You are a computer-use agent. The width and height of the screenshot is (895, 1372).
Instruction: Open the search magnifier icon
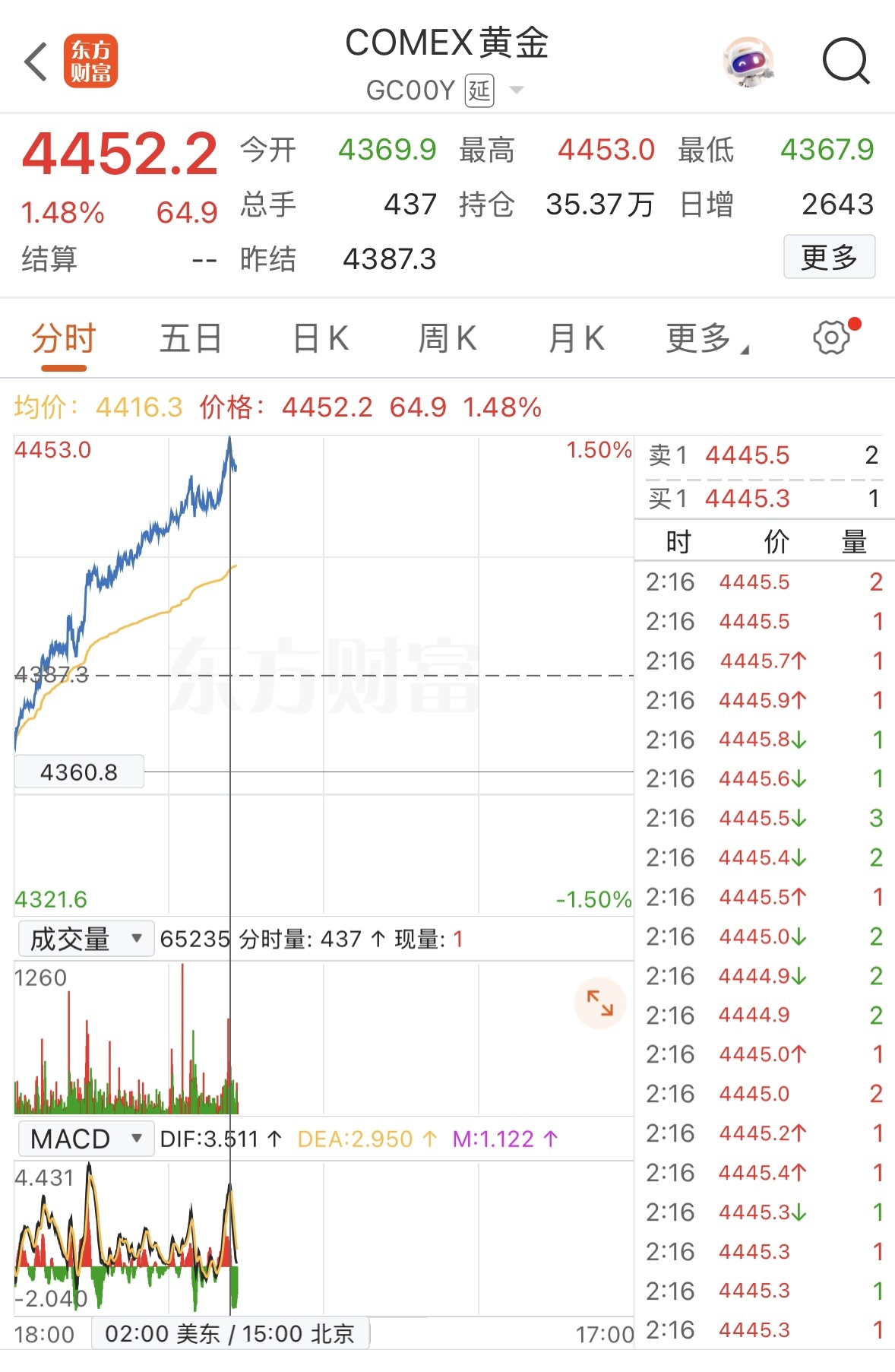[x=846, y=61]
